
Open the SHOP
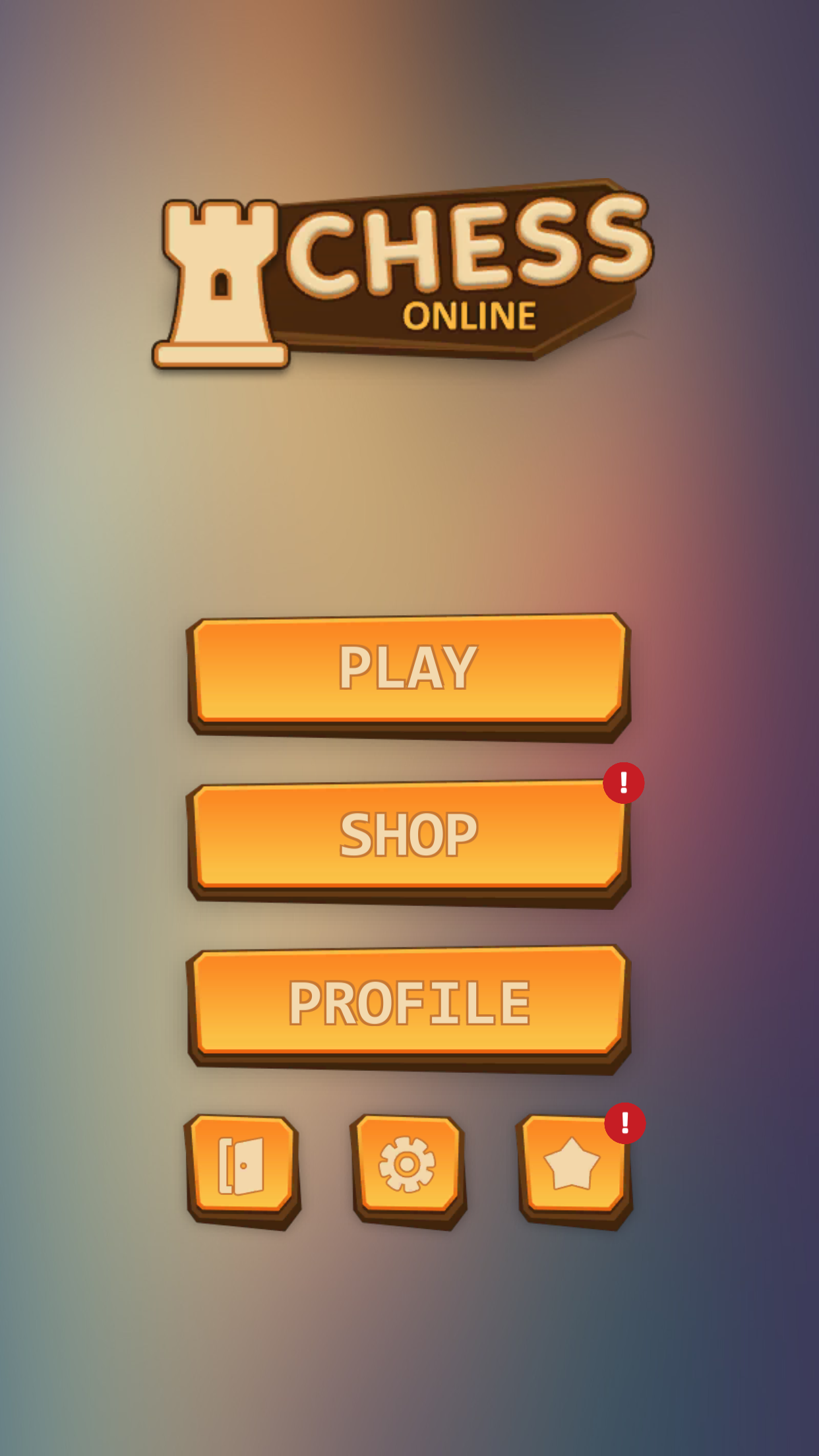[408, 836]
